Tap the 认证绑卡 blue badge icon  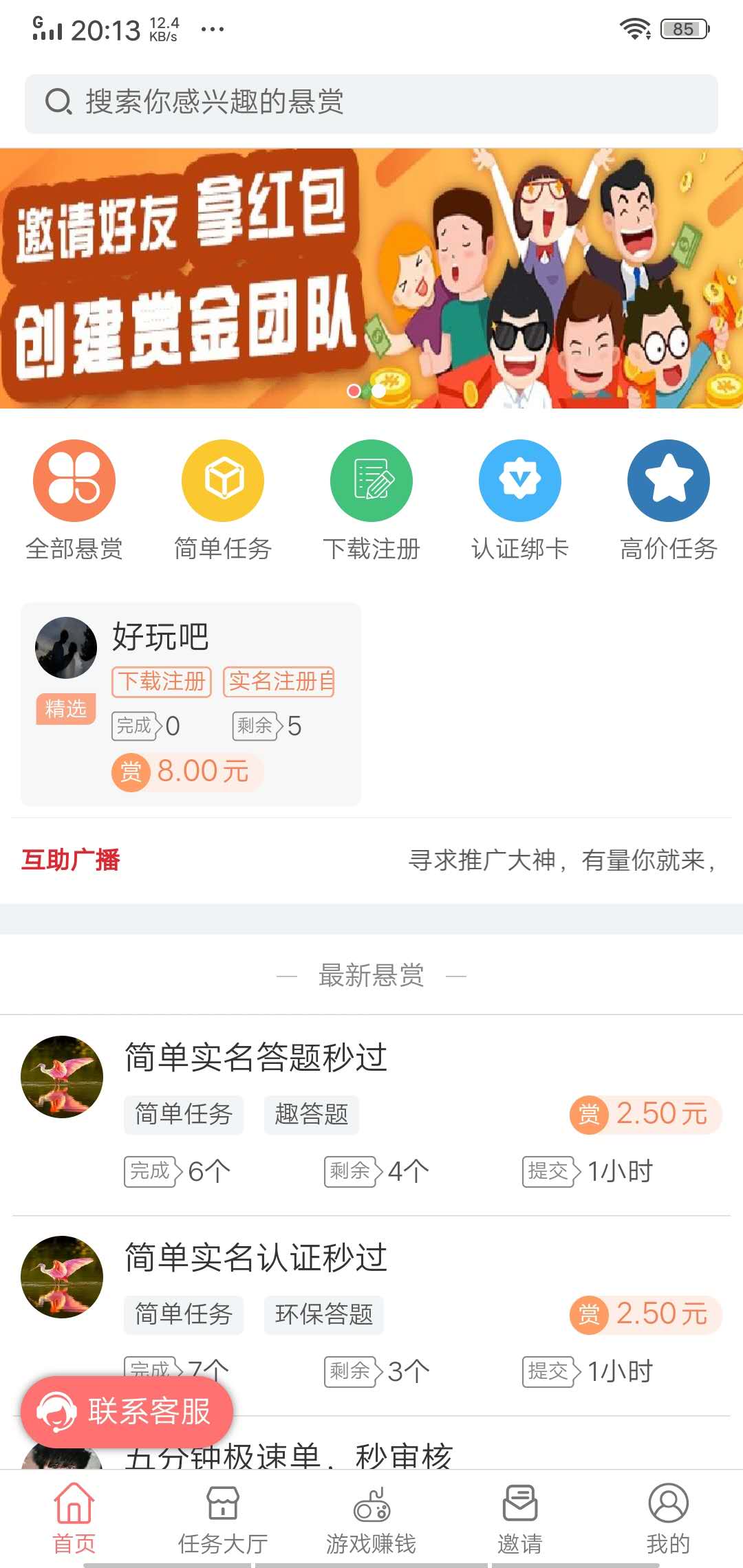[520, 480]
